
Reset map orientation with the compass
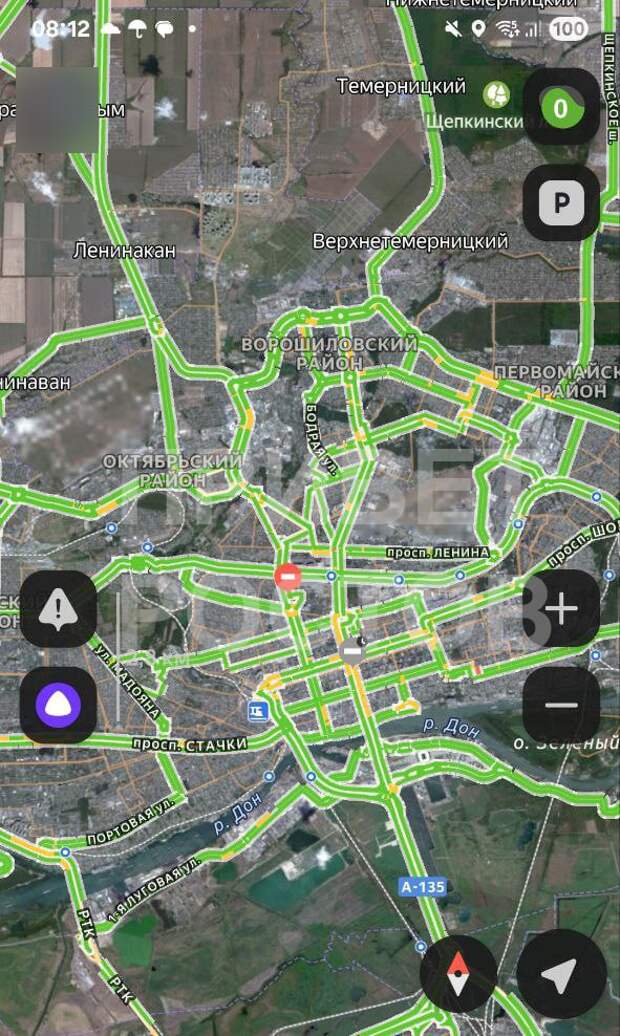coord(458,973)
